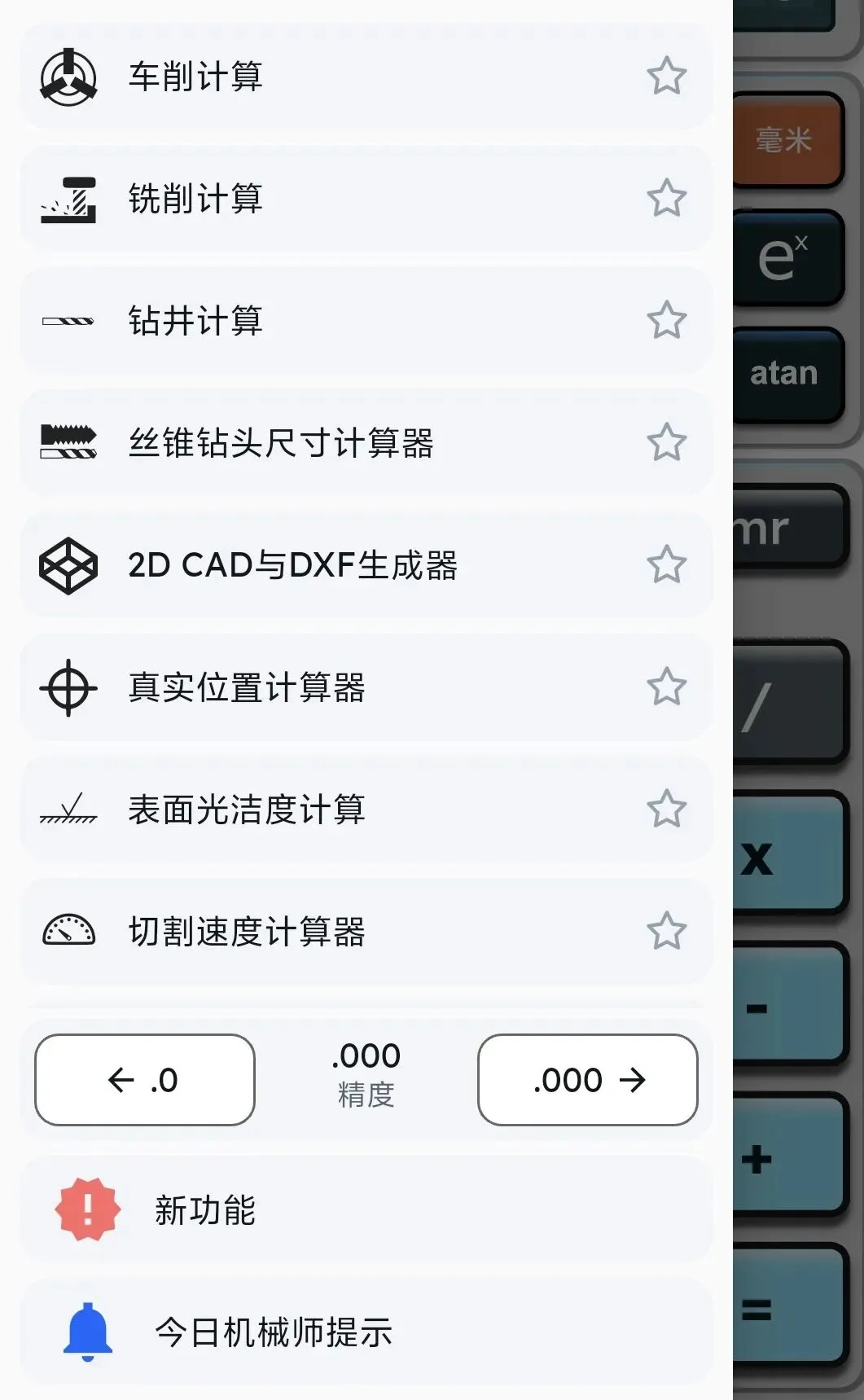
Task: Open 表面光洁度计算
Action: tap(366, 810)
